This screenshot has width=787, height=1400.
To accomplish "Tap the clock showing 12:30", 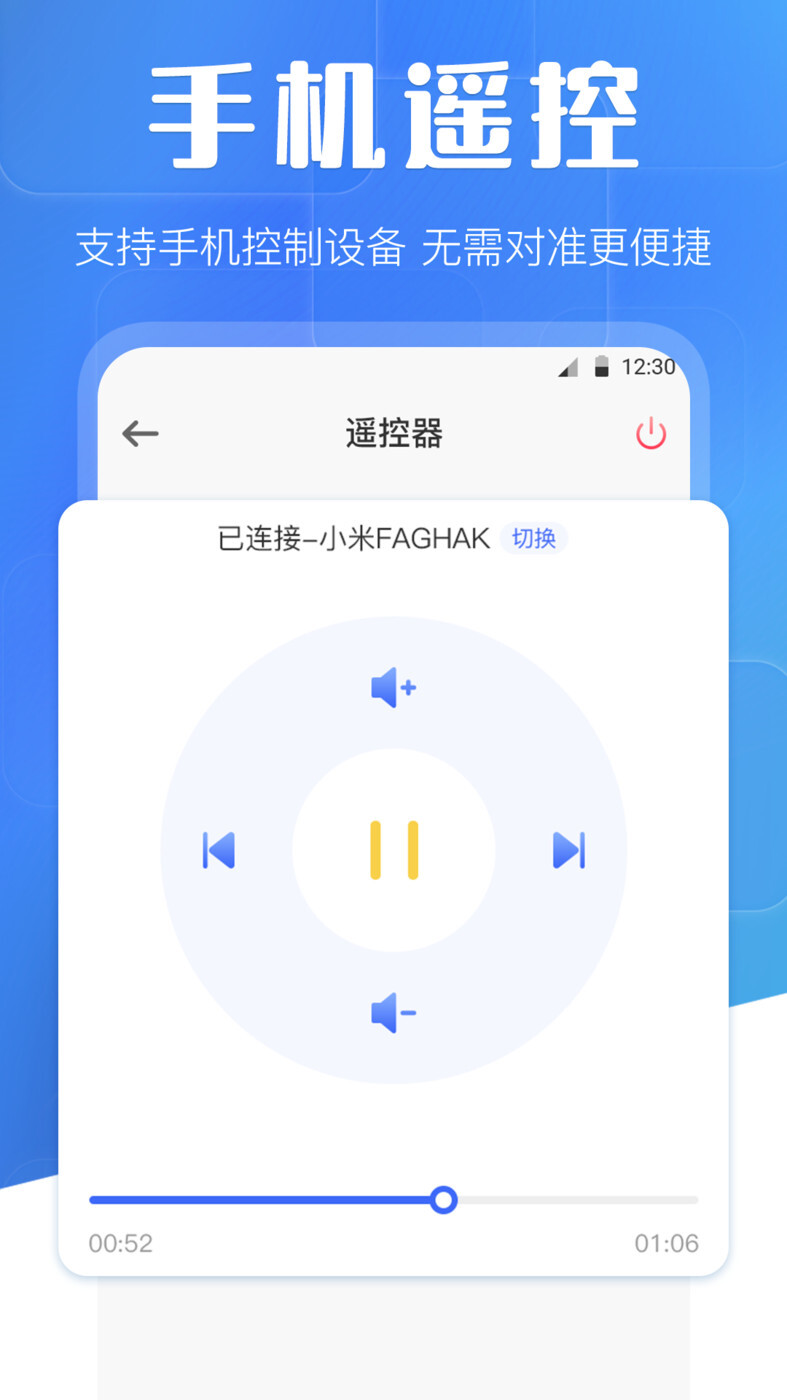I will coord(650,367).
